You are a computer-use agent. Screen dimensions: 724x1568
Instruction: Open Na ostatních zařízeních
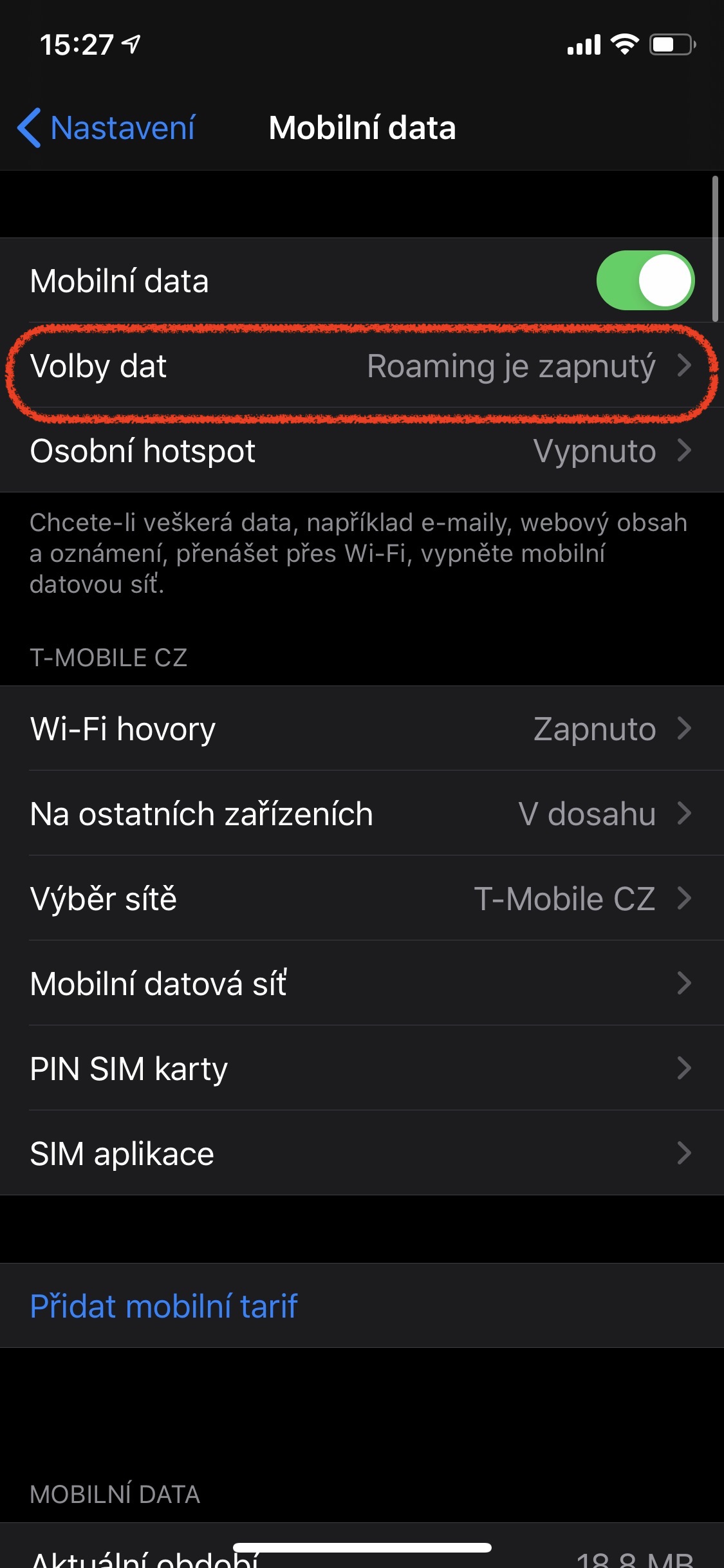pyautogui.click(x=362, y=814)
